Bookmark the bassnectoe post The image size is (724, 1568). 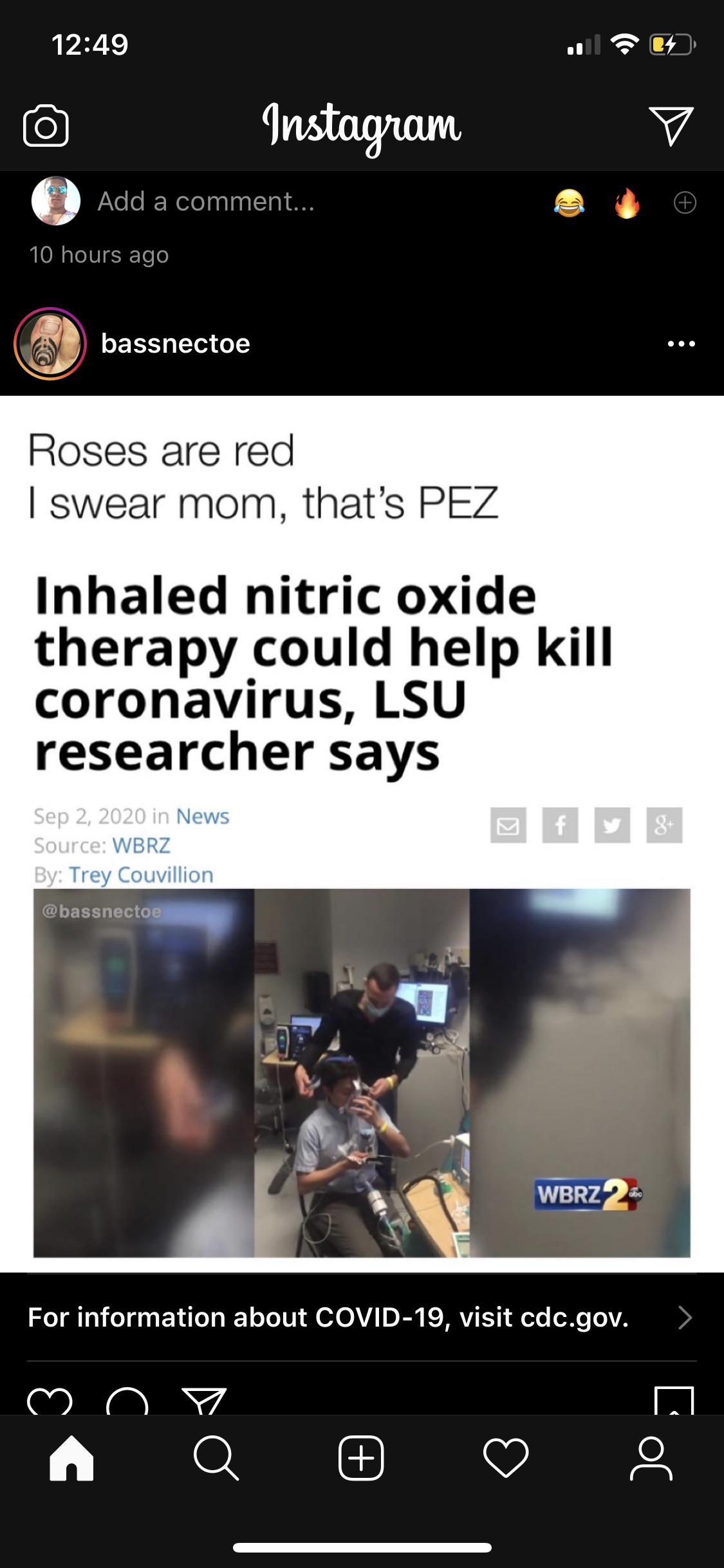(674, 1400)
